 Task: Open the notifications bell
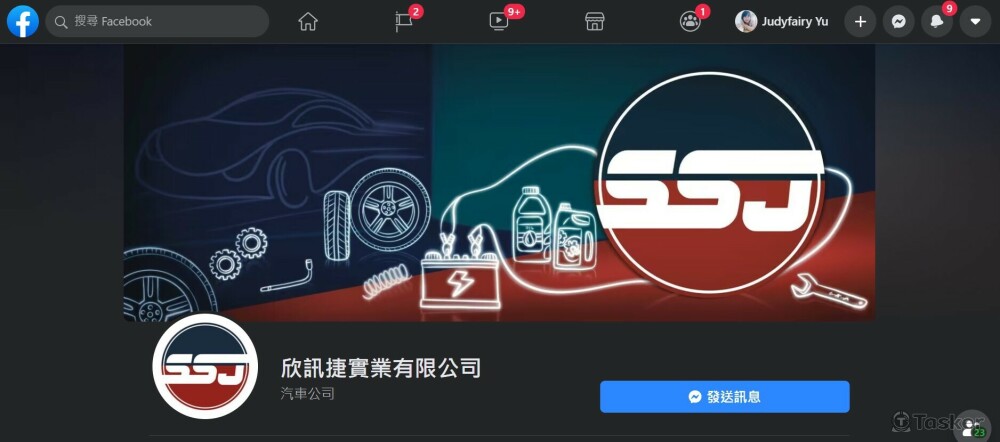click(937, 21)
